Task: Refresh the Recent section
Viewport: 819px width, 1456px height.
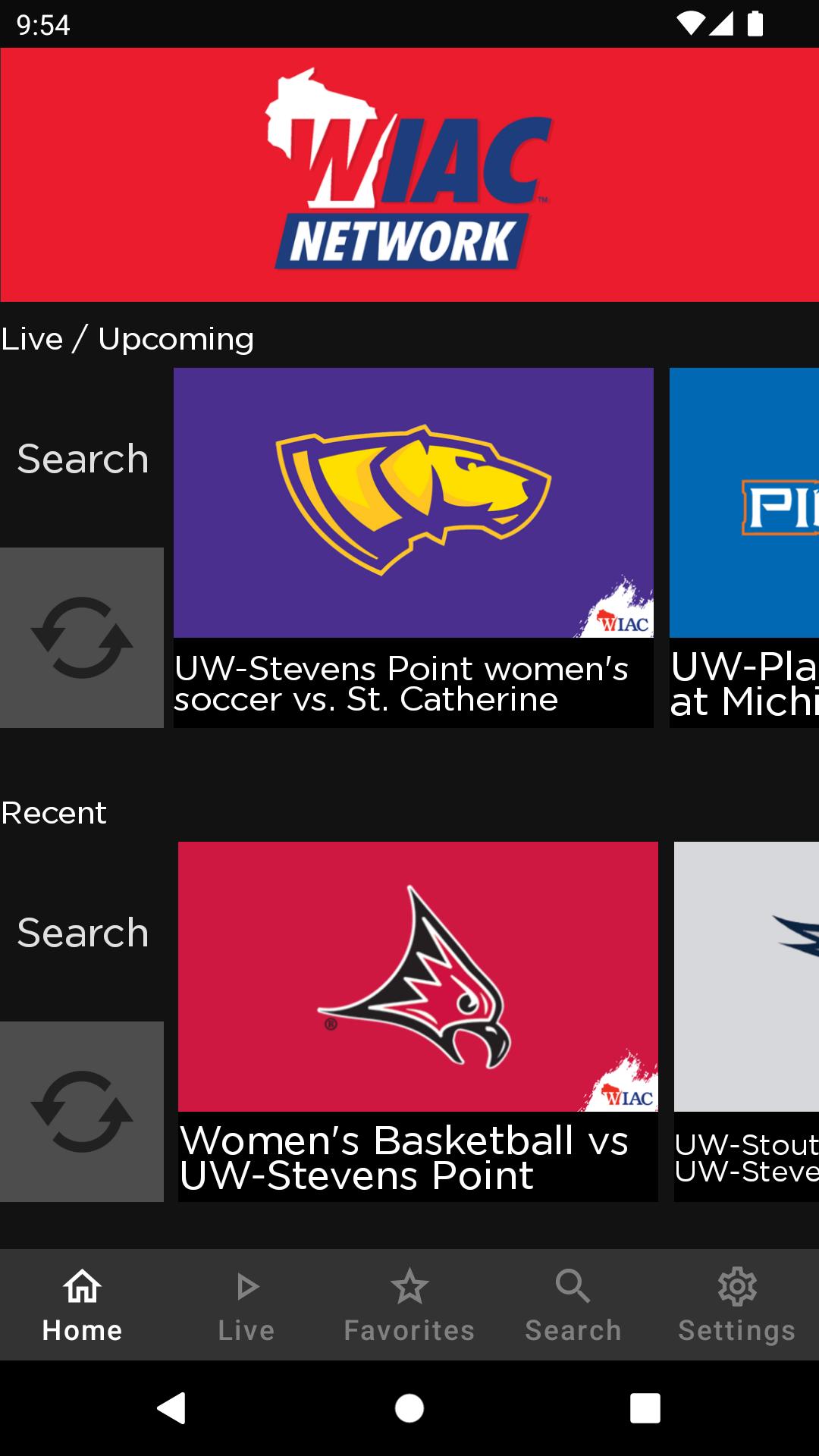Action: tap(82, 1112)
